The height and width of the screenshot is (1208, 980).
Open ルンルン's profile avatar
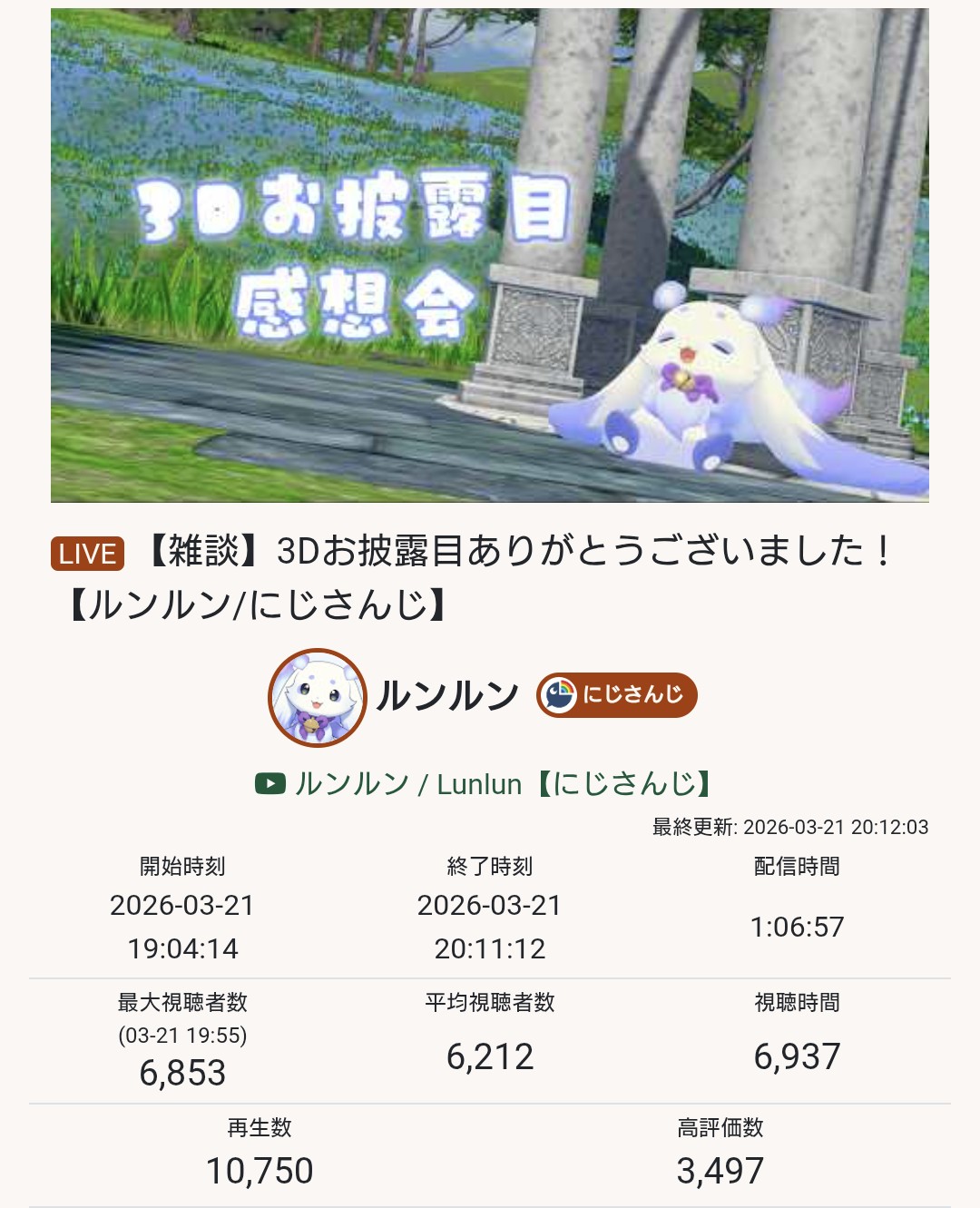click(x=318, y=697)
